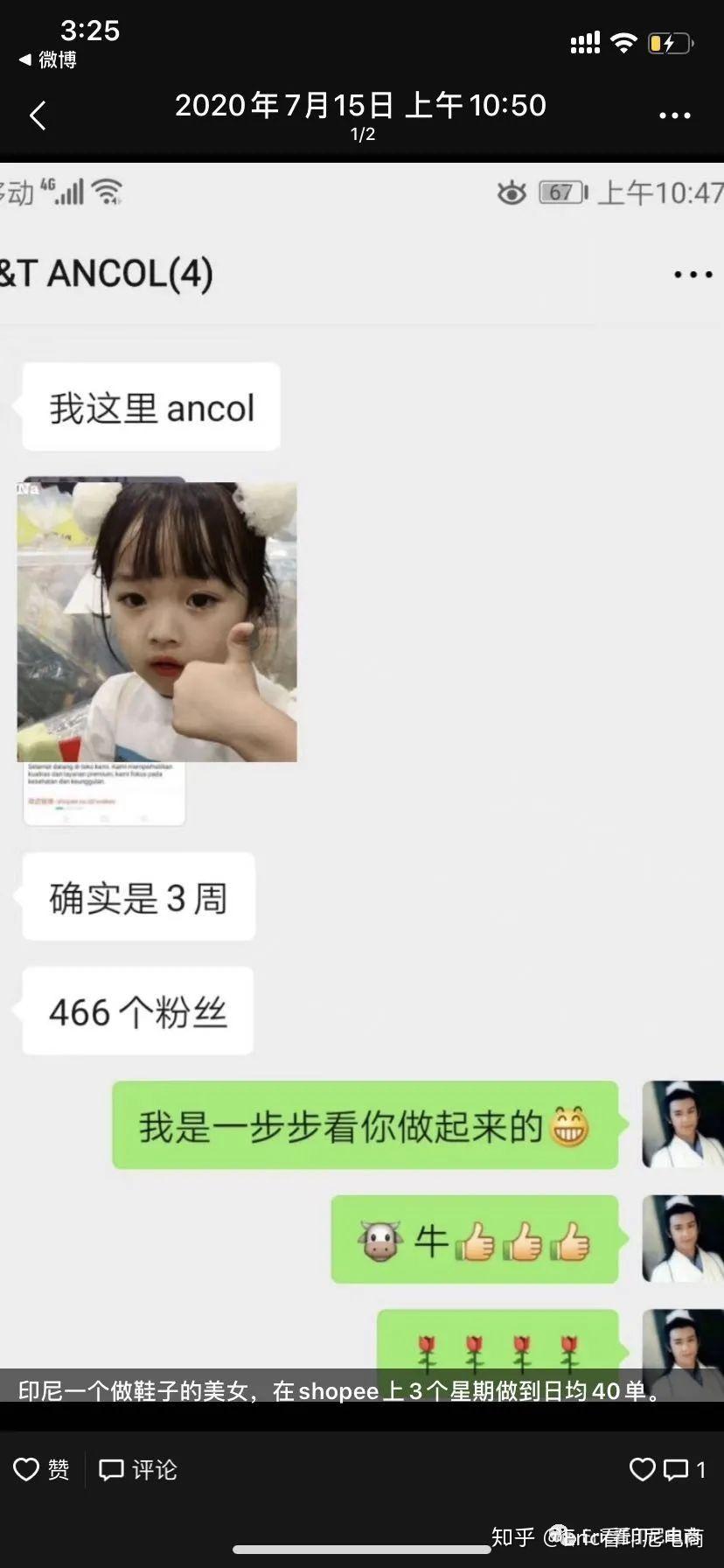This screenshot has height=1568, width=724.
Task: Like this photo with 赞
Action: [x=41, y=1469]
